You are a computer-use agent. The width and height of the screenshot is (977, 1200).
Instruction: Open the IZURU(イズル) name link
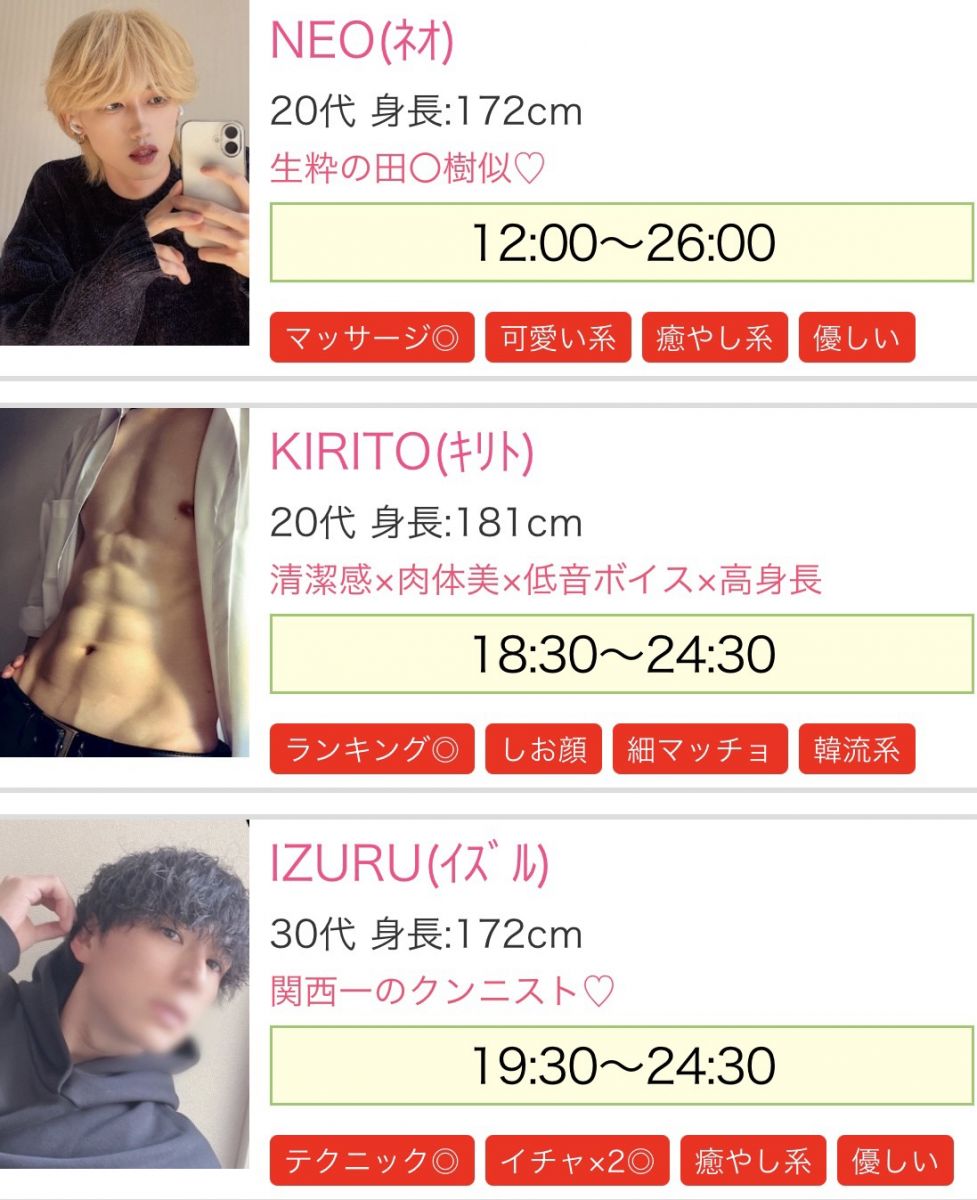click(409, 865)
